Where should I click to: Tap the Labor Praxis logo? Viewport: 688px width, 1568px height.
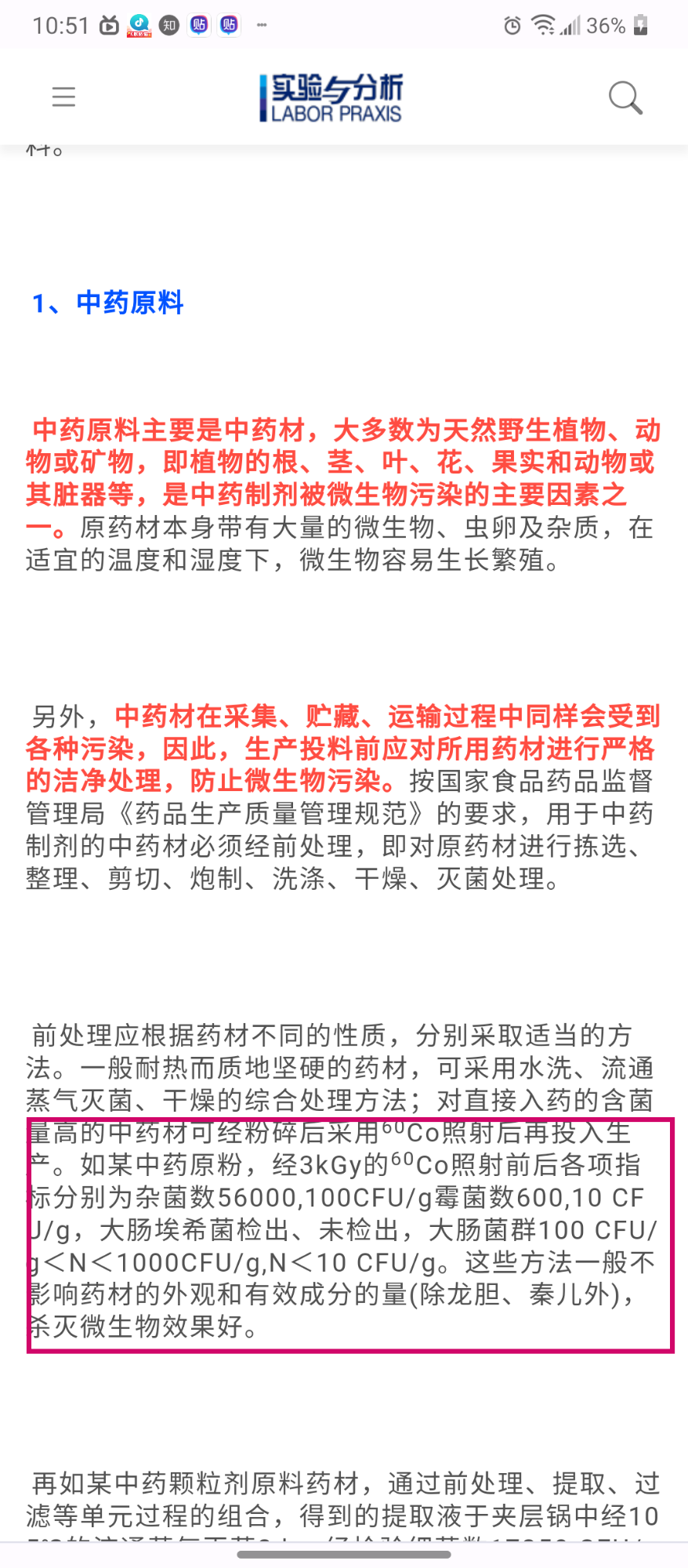(x=331, y=98)
